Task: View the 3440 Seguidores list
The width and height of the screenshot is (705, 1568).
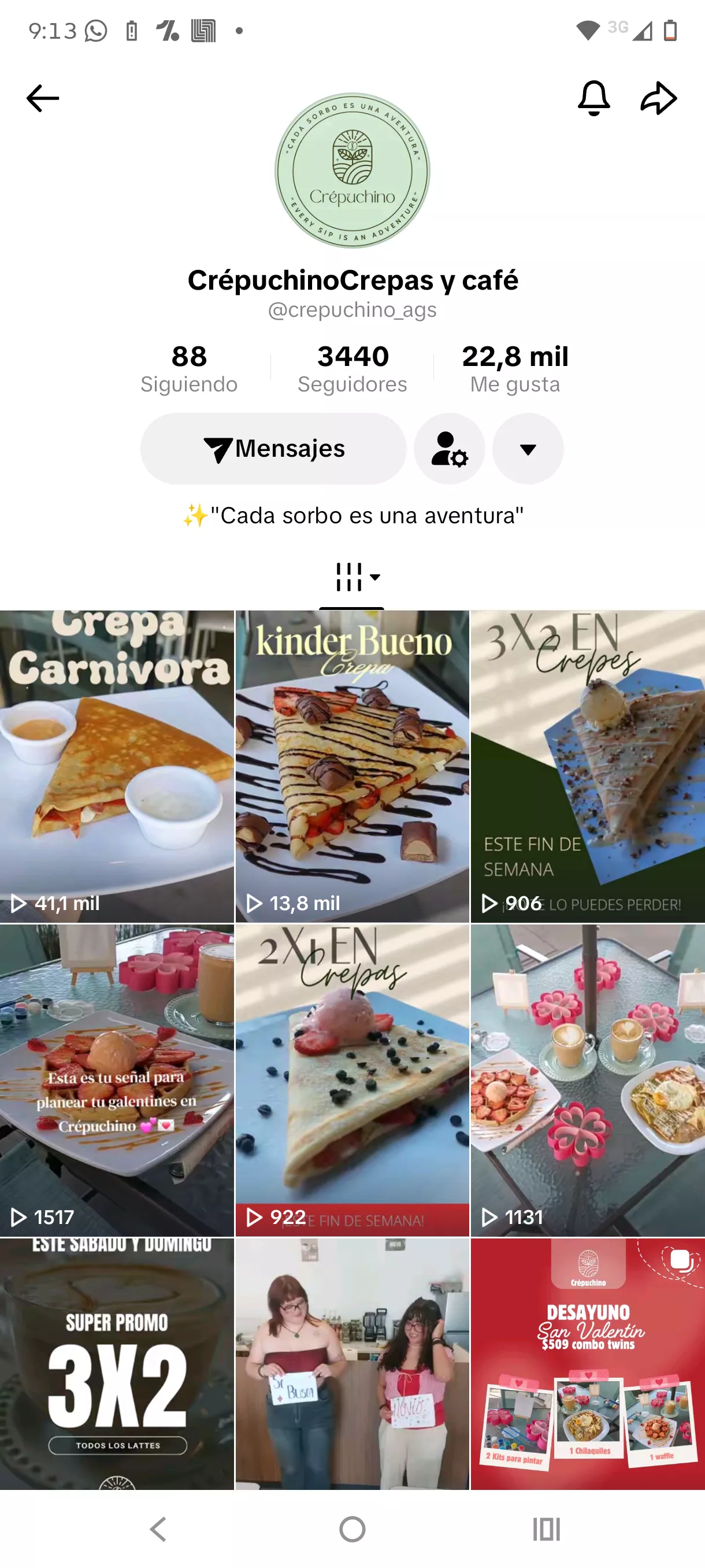Action: pos(352,368)
